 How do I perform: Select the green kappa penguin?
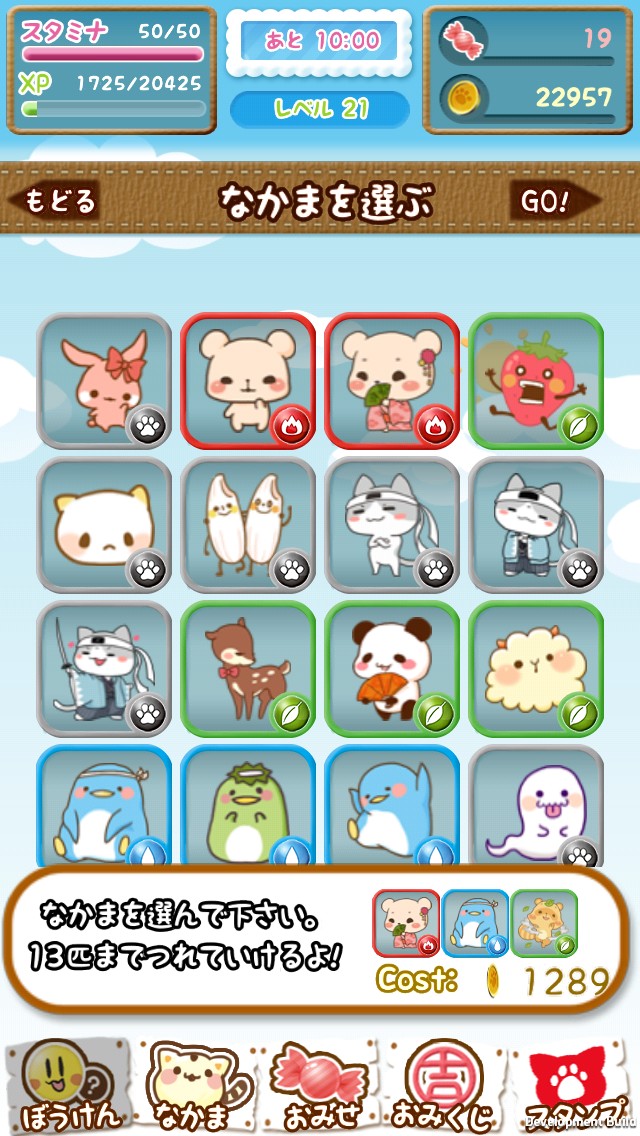[248, 806]
